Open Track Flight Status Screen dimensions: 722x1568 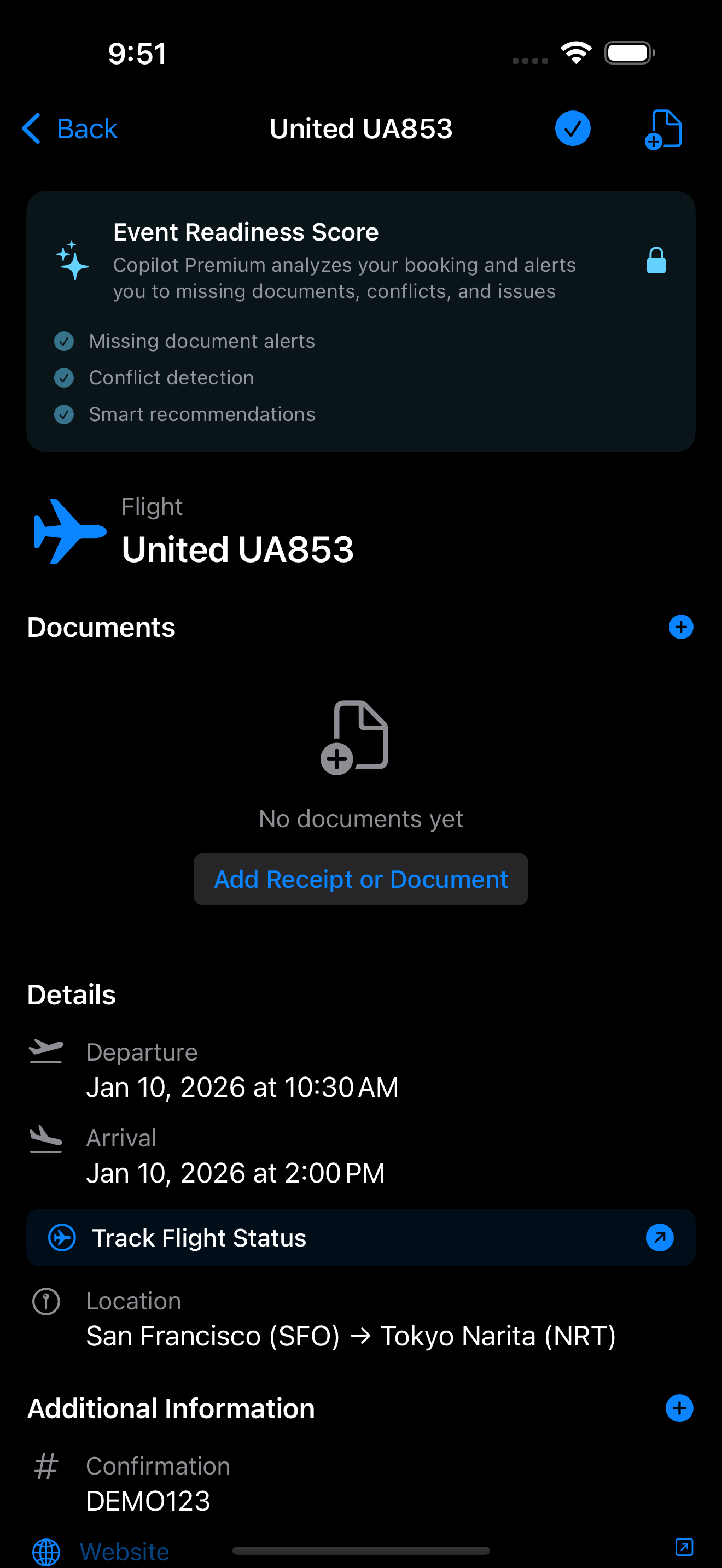tap(360, 1237)
